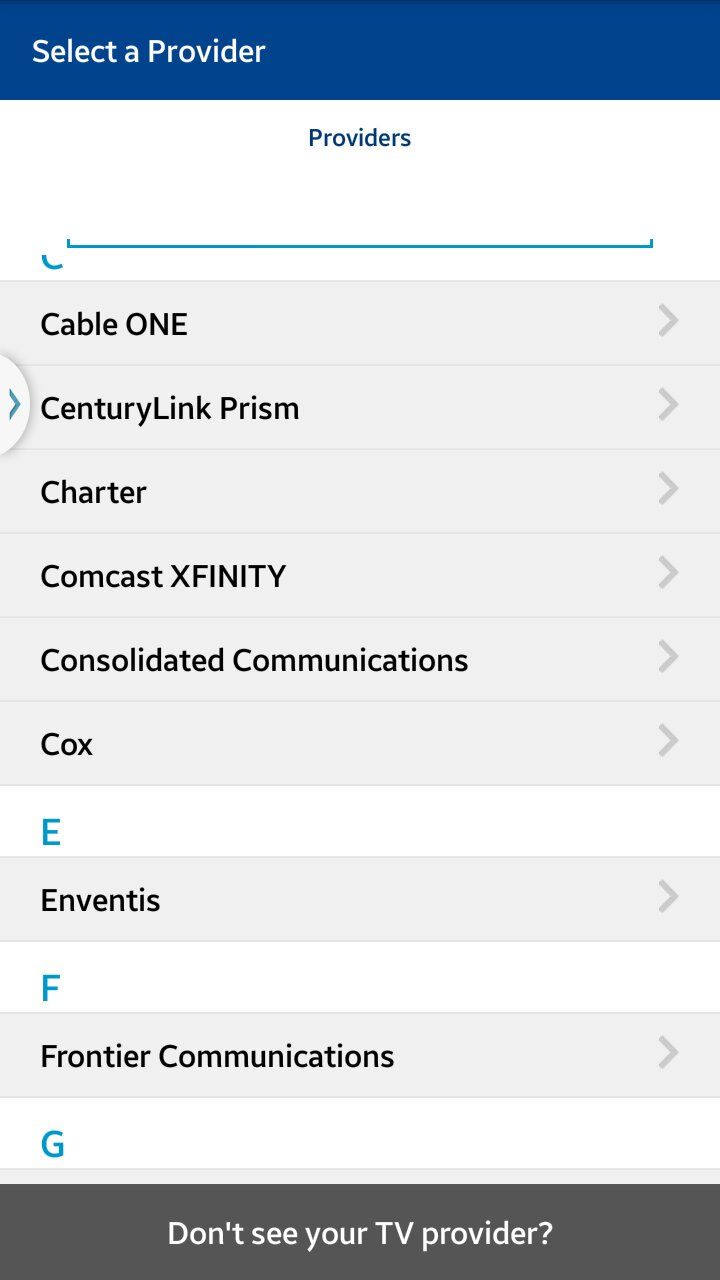The width and height of the screenshot is (720, 1280).
Task: Open Frontier Communications
Action: [x=360, y=1055]
